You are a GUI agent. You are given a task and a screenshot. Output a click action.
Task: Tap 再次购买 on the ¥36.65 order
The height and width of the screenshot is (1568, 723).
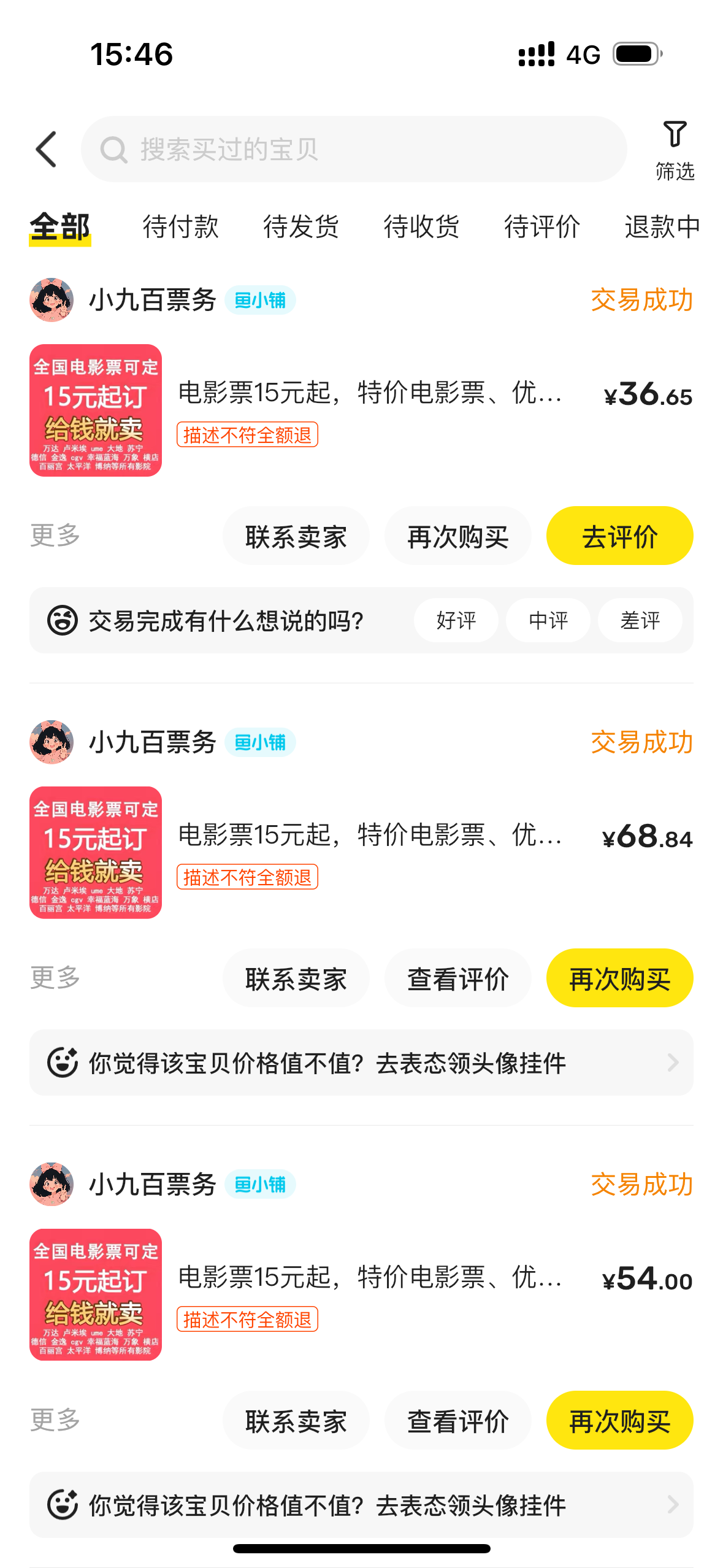click(x=457, y=536)
